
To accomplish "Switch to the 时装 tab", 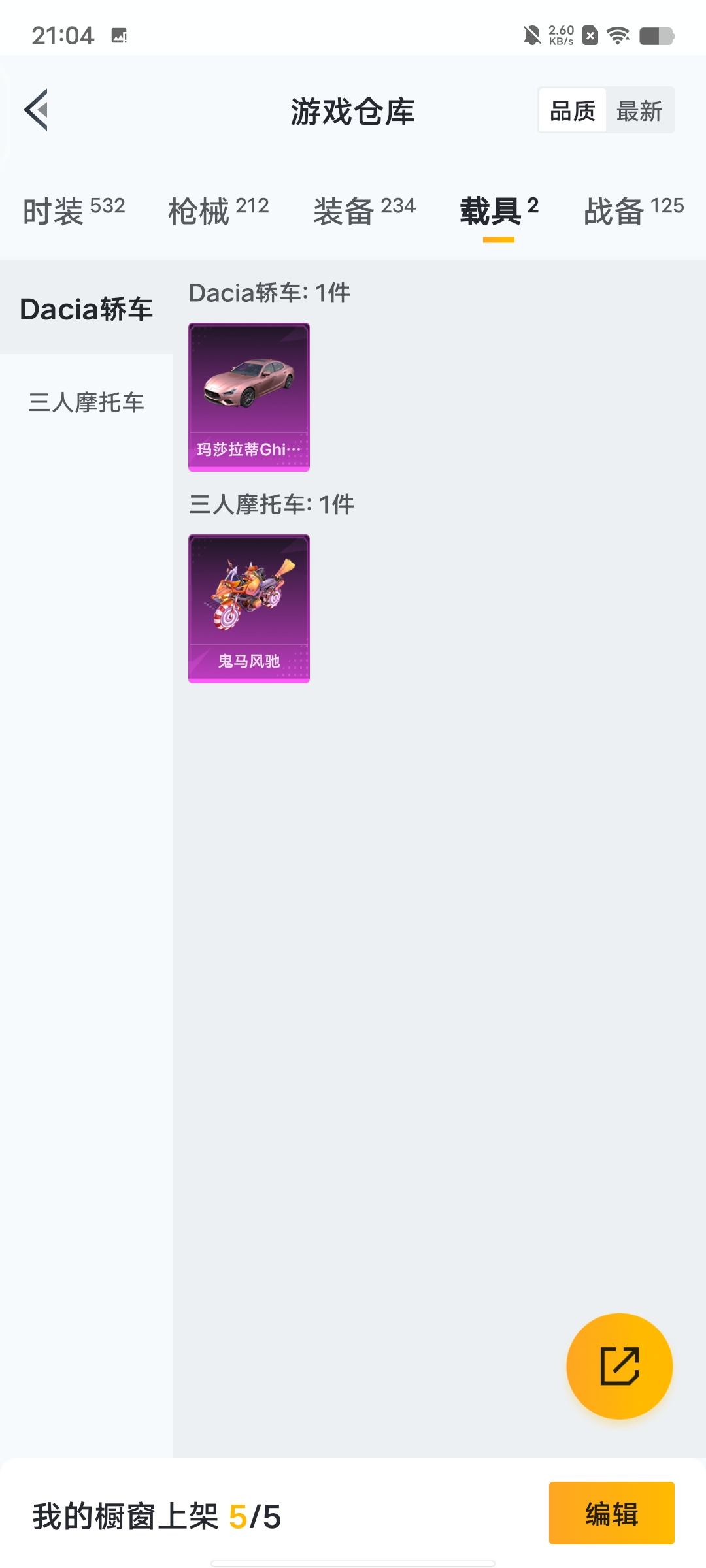I will (73, 210).
